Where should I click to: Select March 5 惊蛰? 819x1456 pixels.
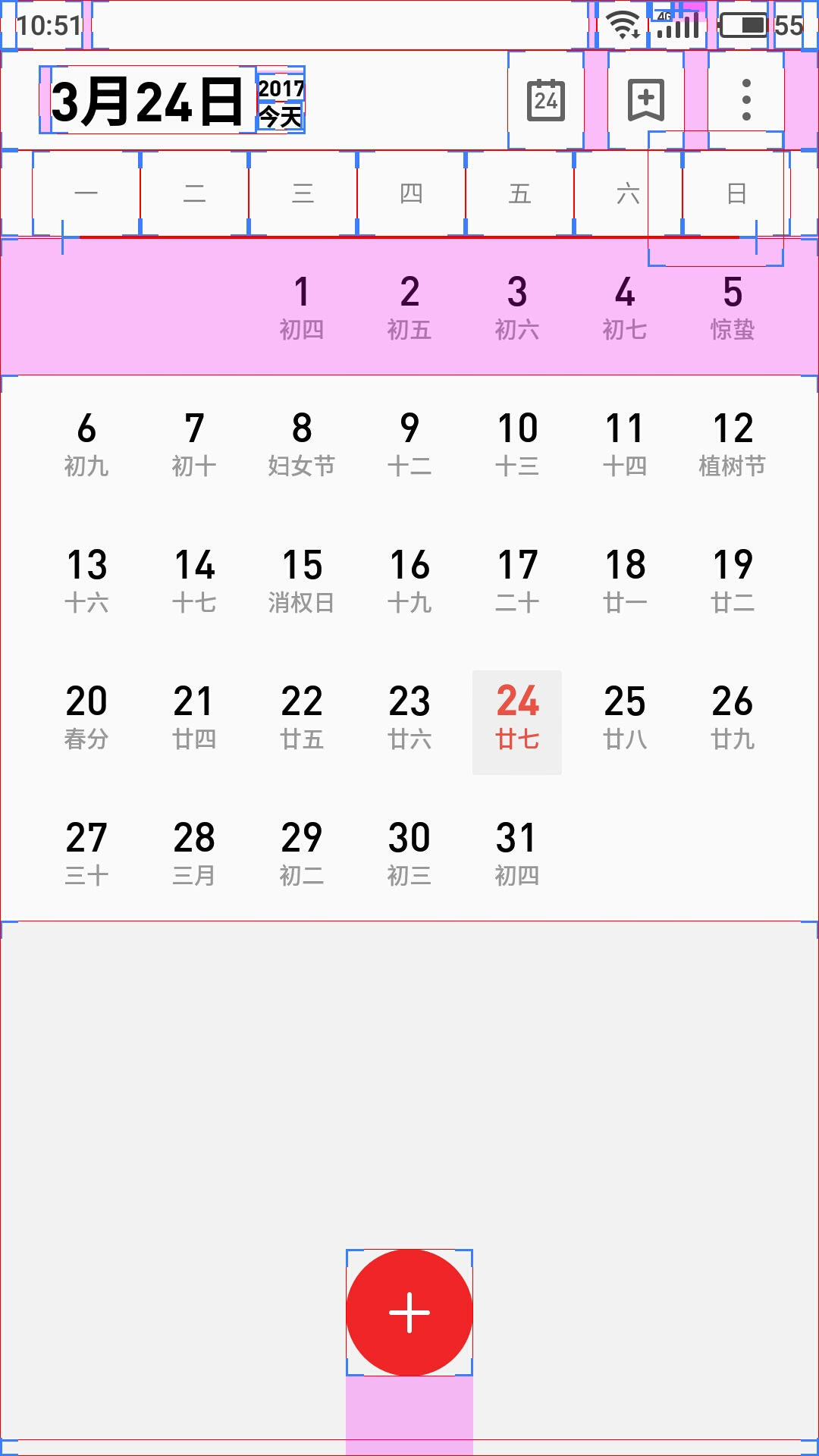pyautogui.click(x=733, y=307)
